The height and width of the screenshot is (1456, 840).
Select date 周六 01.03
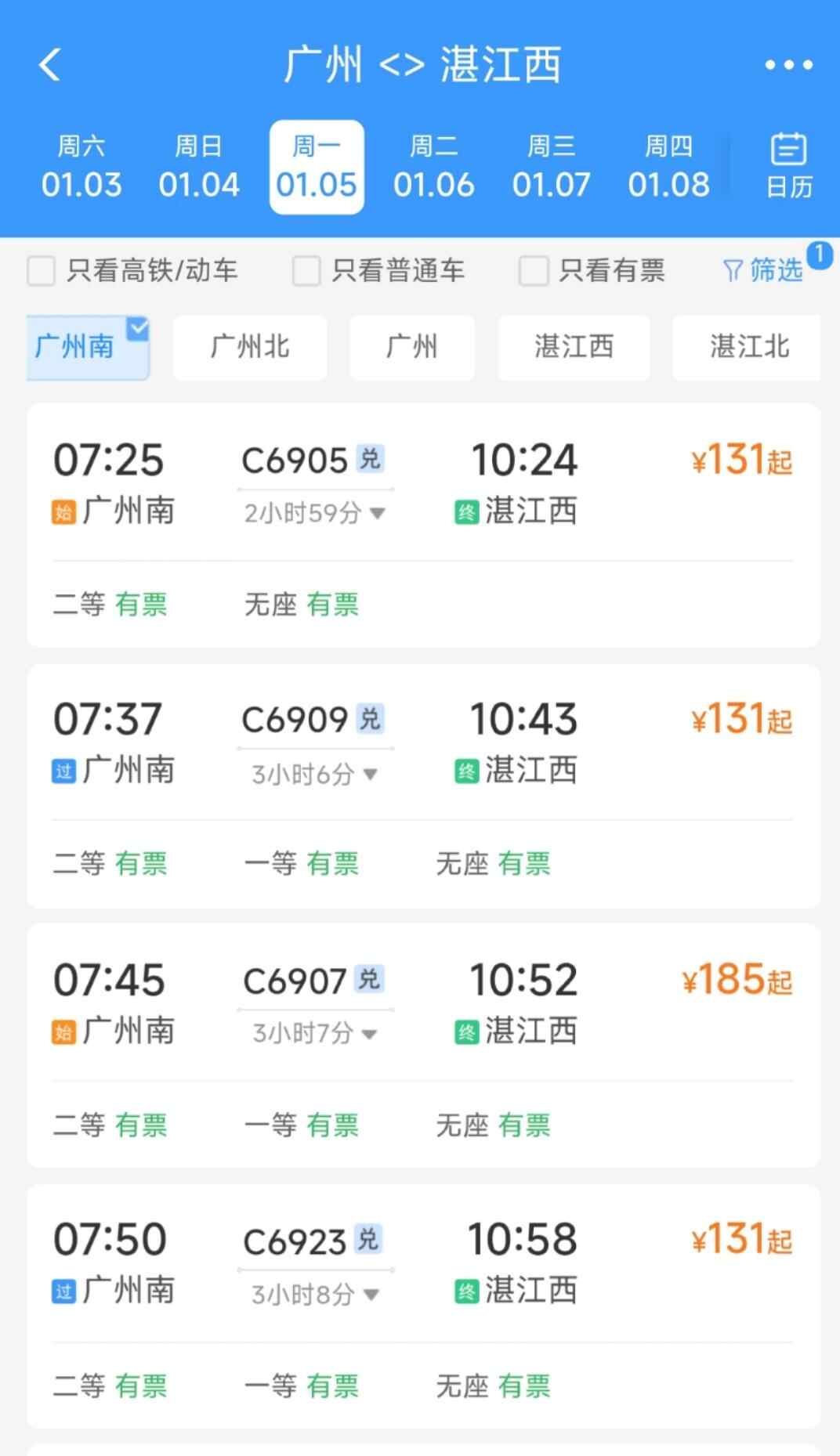81,167
